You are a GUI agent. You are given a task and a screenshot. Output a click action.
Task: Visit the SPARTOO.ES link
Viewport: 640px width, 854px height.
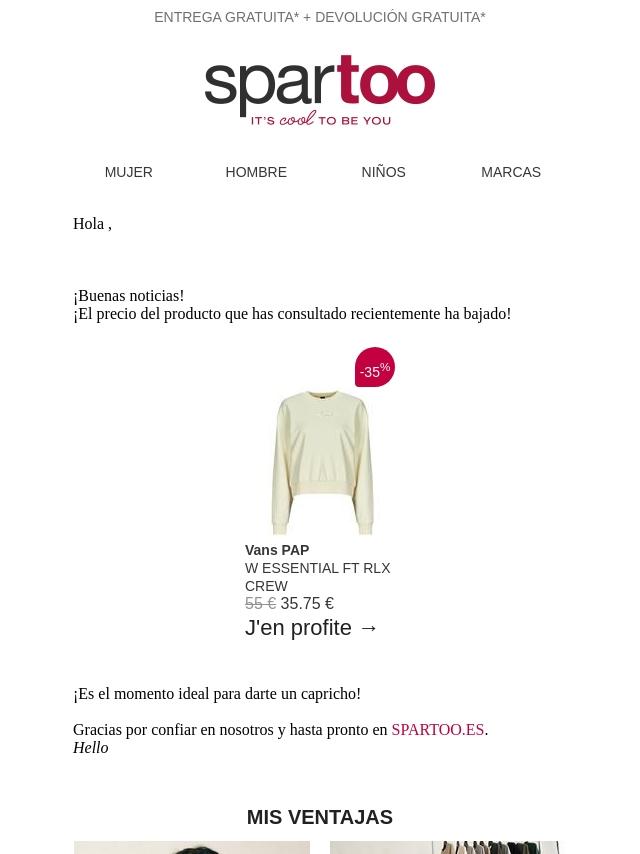coord(437,729)
